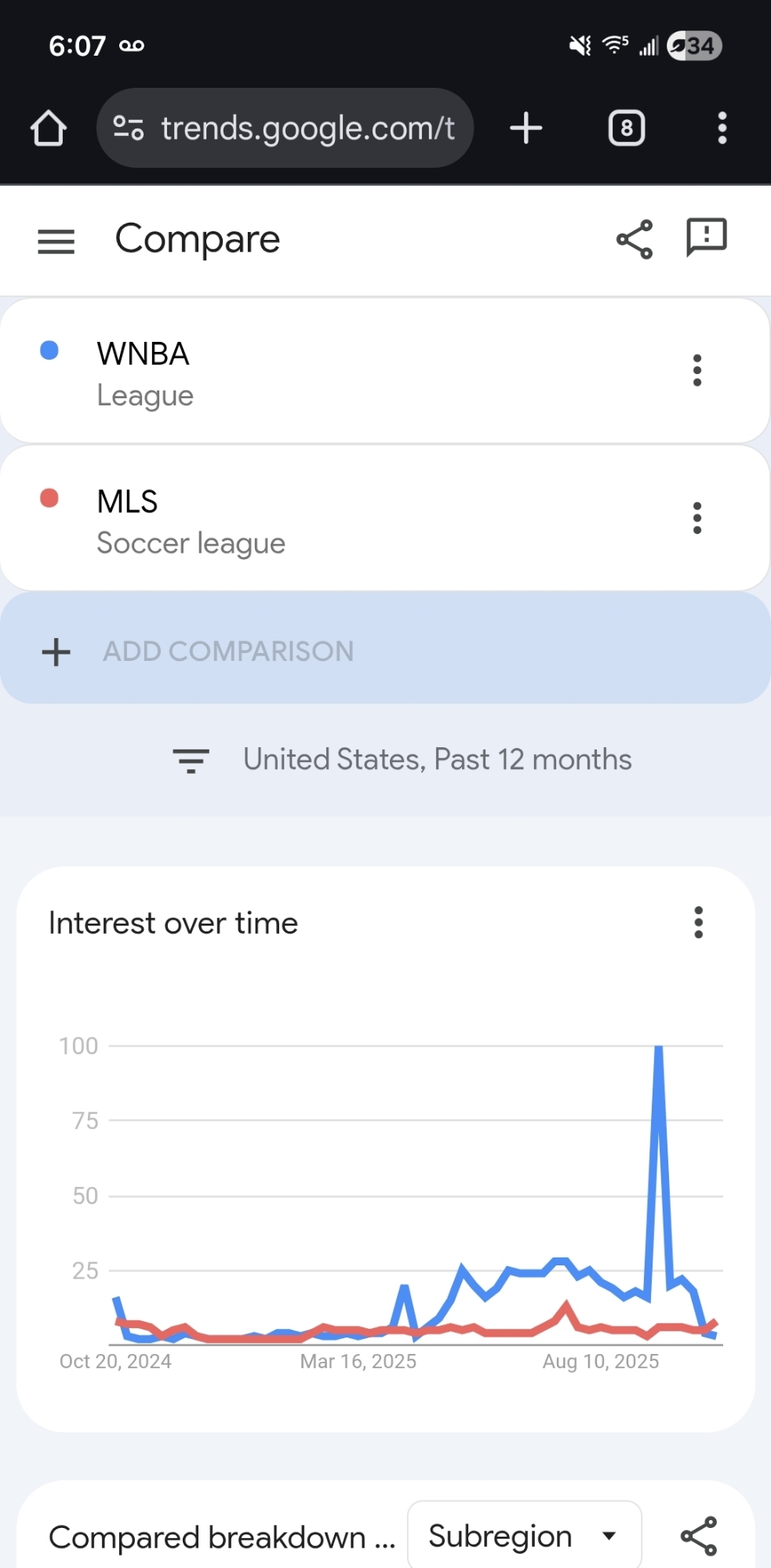Open Interest over time chart options
Image resolution: width=771 pixels, height=1568 pixels.
pos(698,923)
